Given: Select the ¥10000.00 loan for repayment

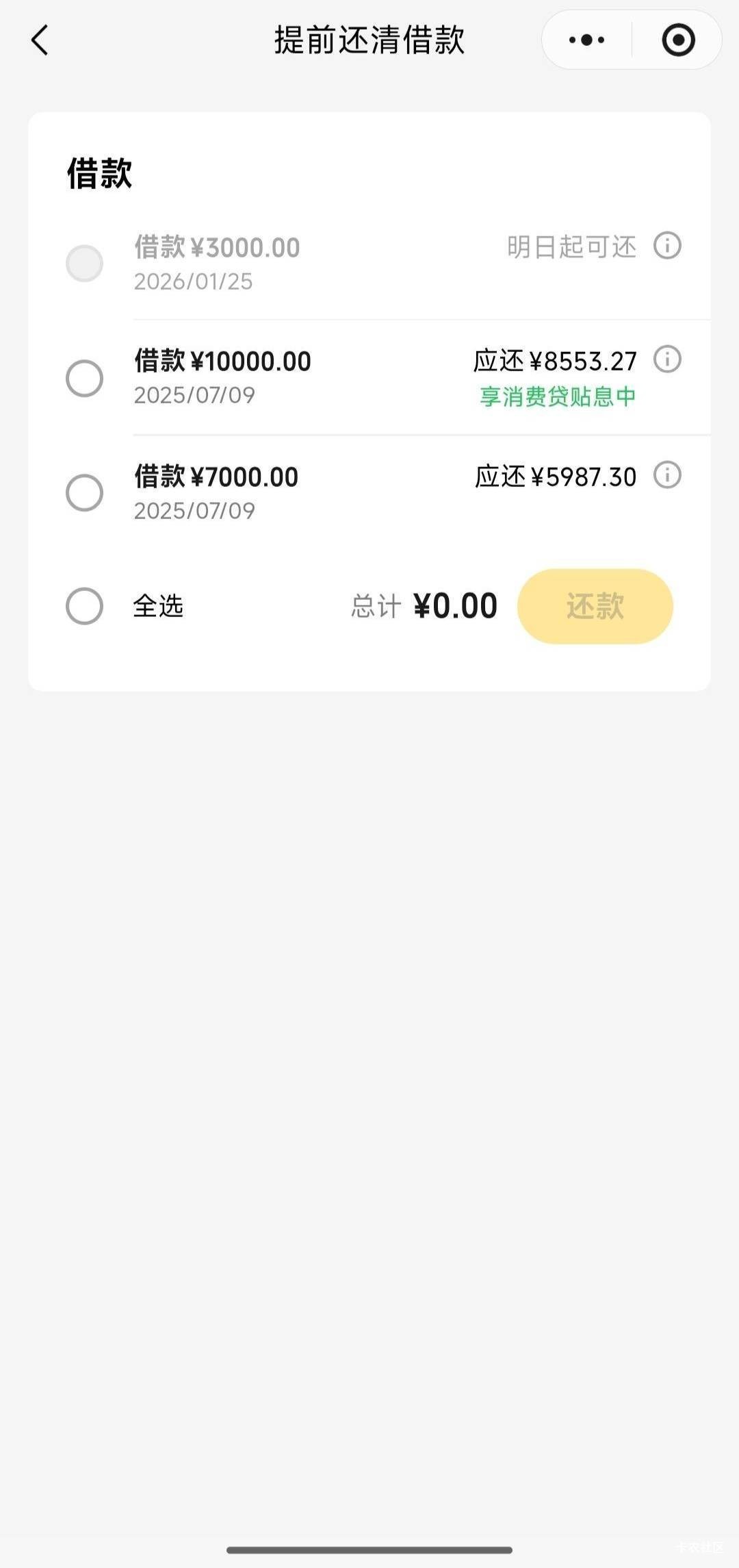Looking at the screenshot, I should (84, 378).
